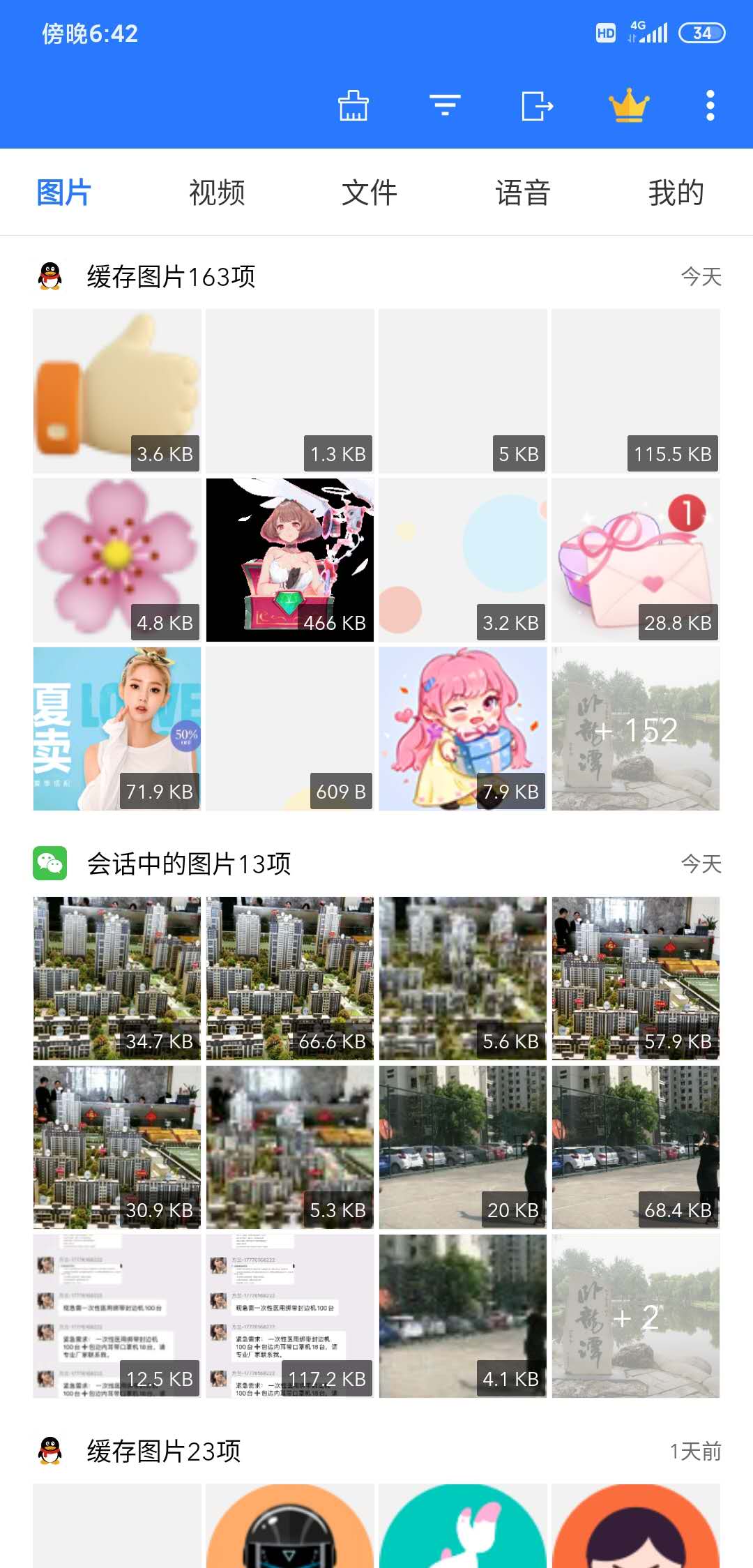Open the 会话中的图片13项 group header

click(x=189, y=864)
